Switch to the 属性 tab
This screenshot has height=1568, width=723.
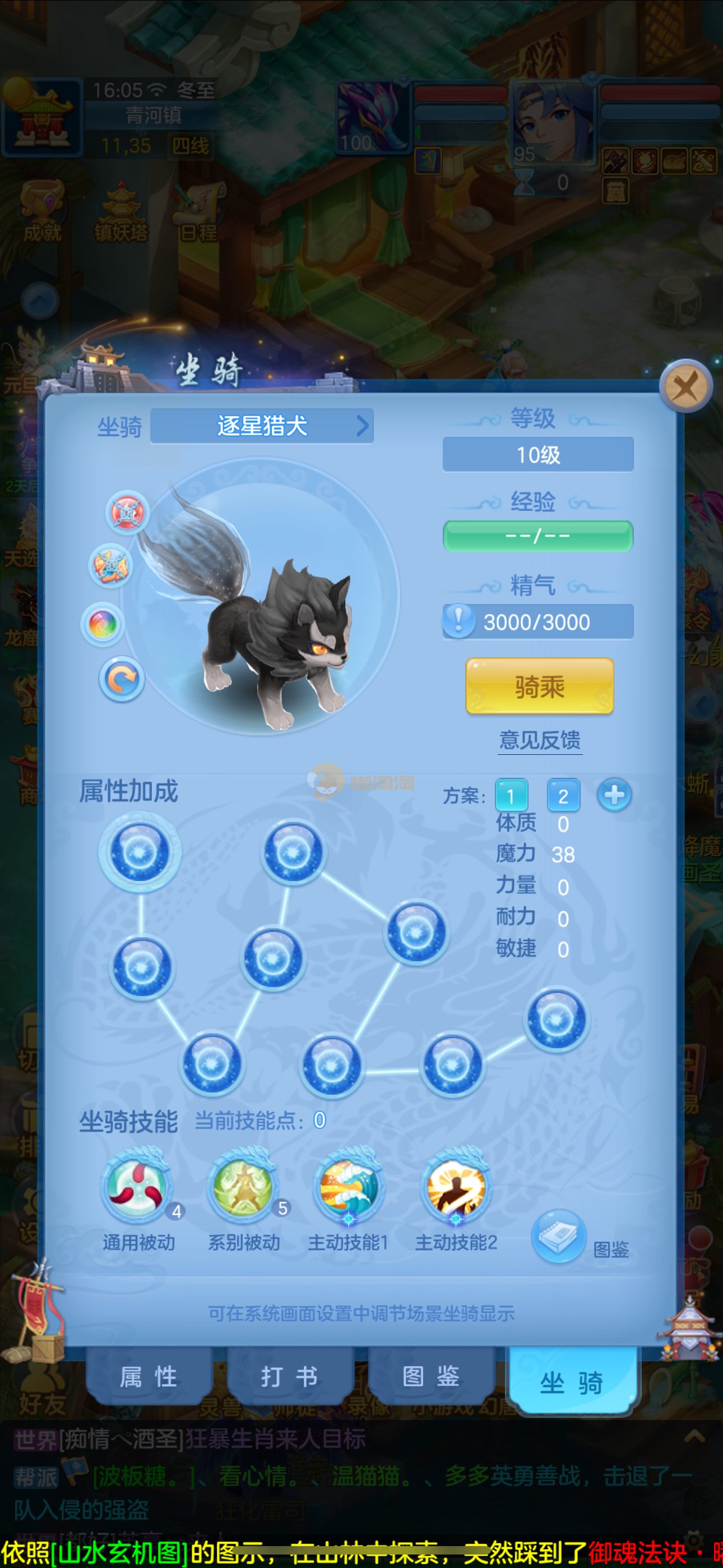coord(149,1376)
